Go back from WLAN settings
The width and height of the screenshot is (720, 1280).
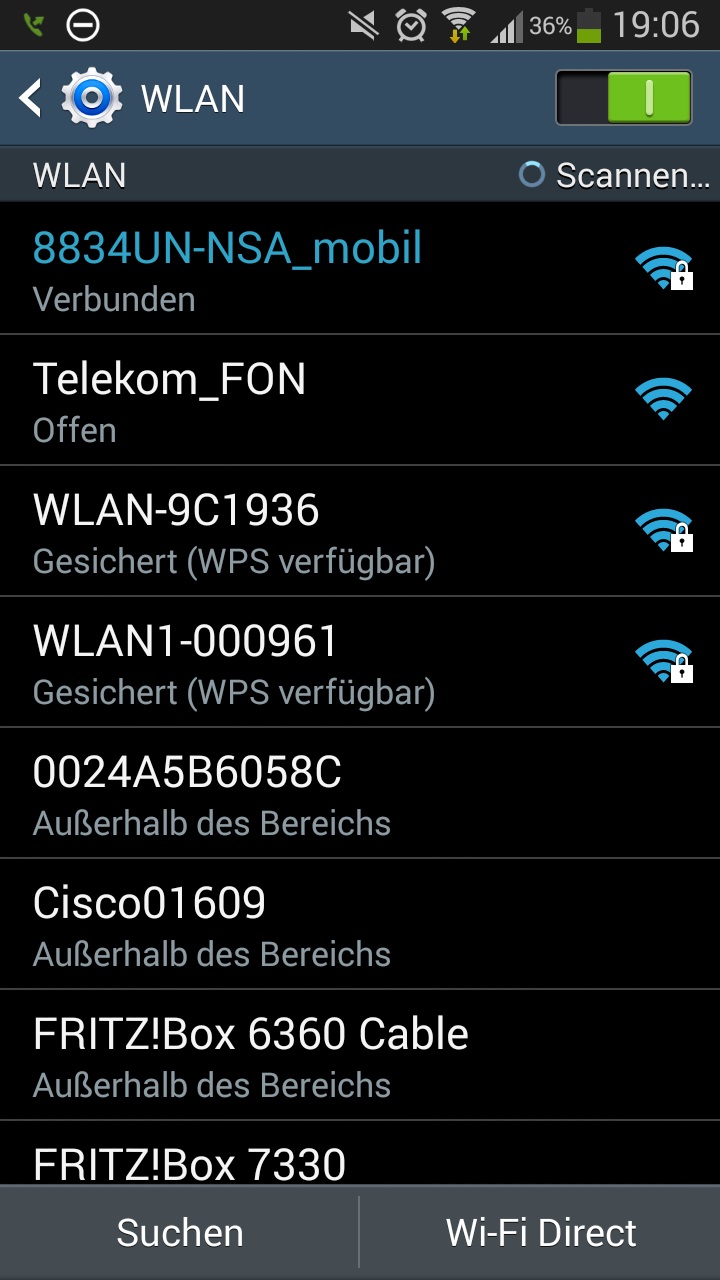coord(32,98)
